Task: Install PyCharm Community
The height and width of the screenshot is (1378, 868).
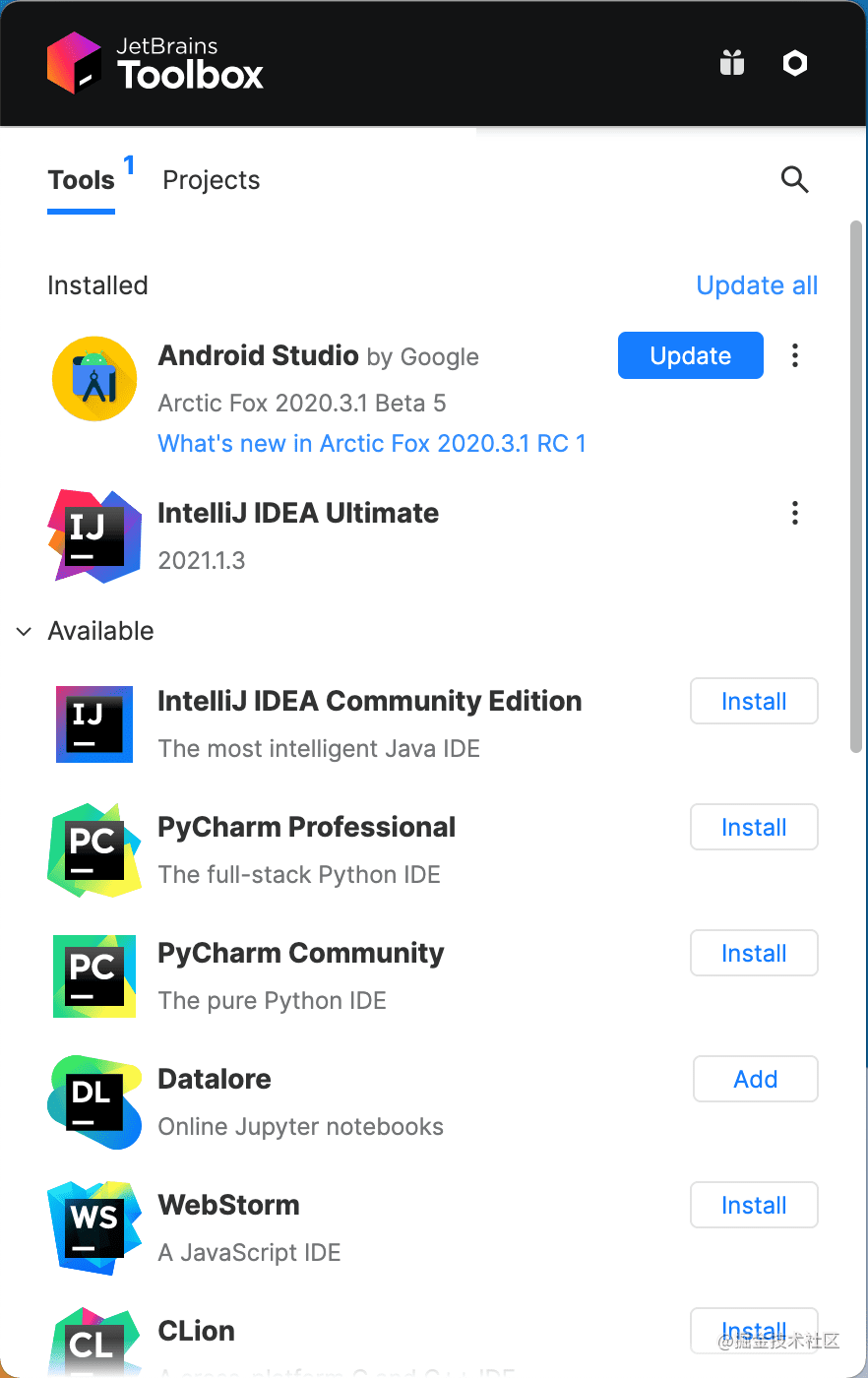Action: coord(754,953)
